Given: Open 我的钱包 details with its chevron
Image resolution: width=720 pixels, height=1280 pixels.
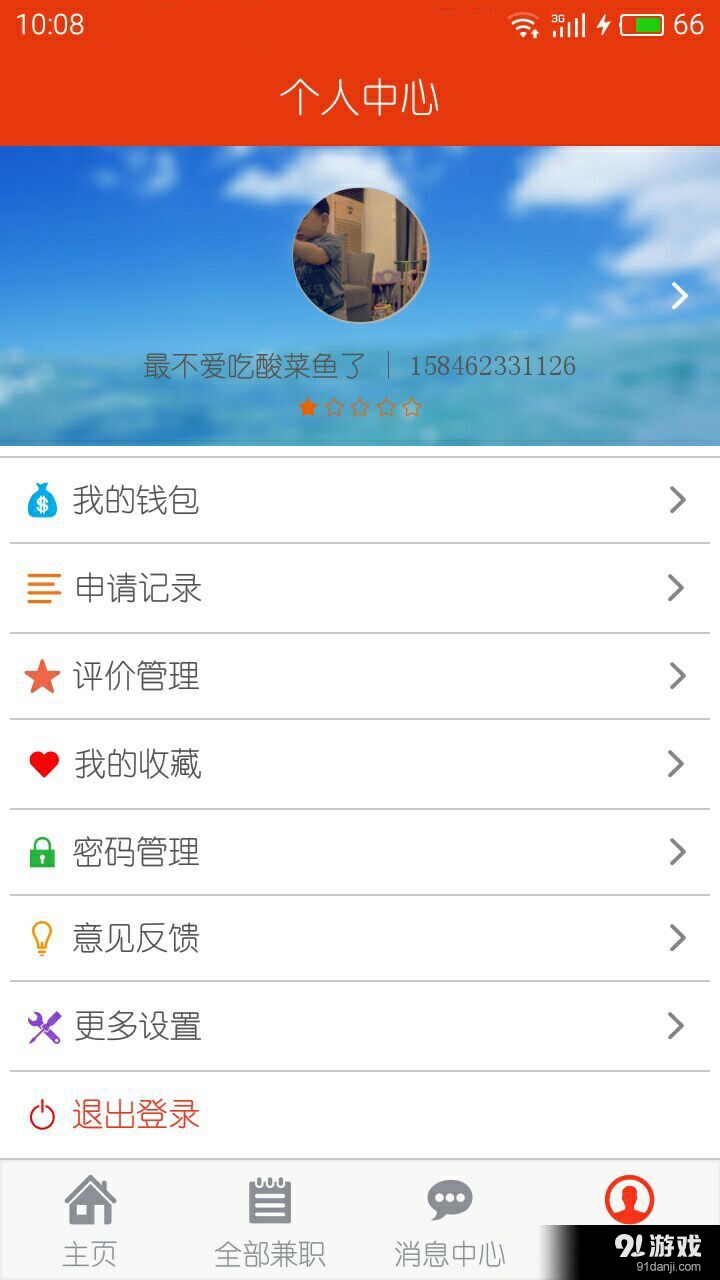Looking at the screenshot, I should (x=676, y=500).
